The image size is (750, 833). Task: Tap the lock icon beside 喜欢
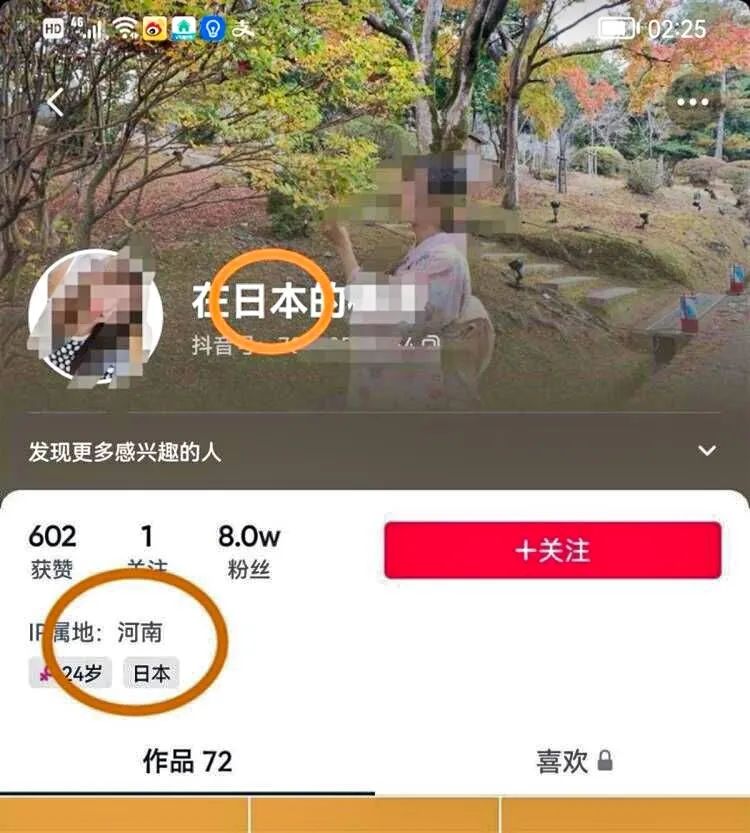point(605,760)
